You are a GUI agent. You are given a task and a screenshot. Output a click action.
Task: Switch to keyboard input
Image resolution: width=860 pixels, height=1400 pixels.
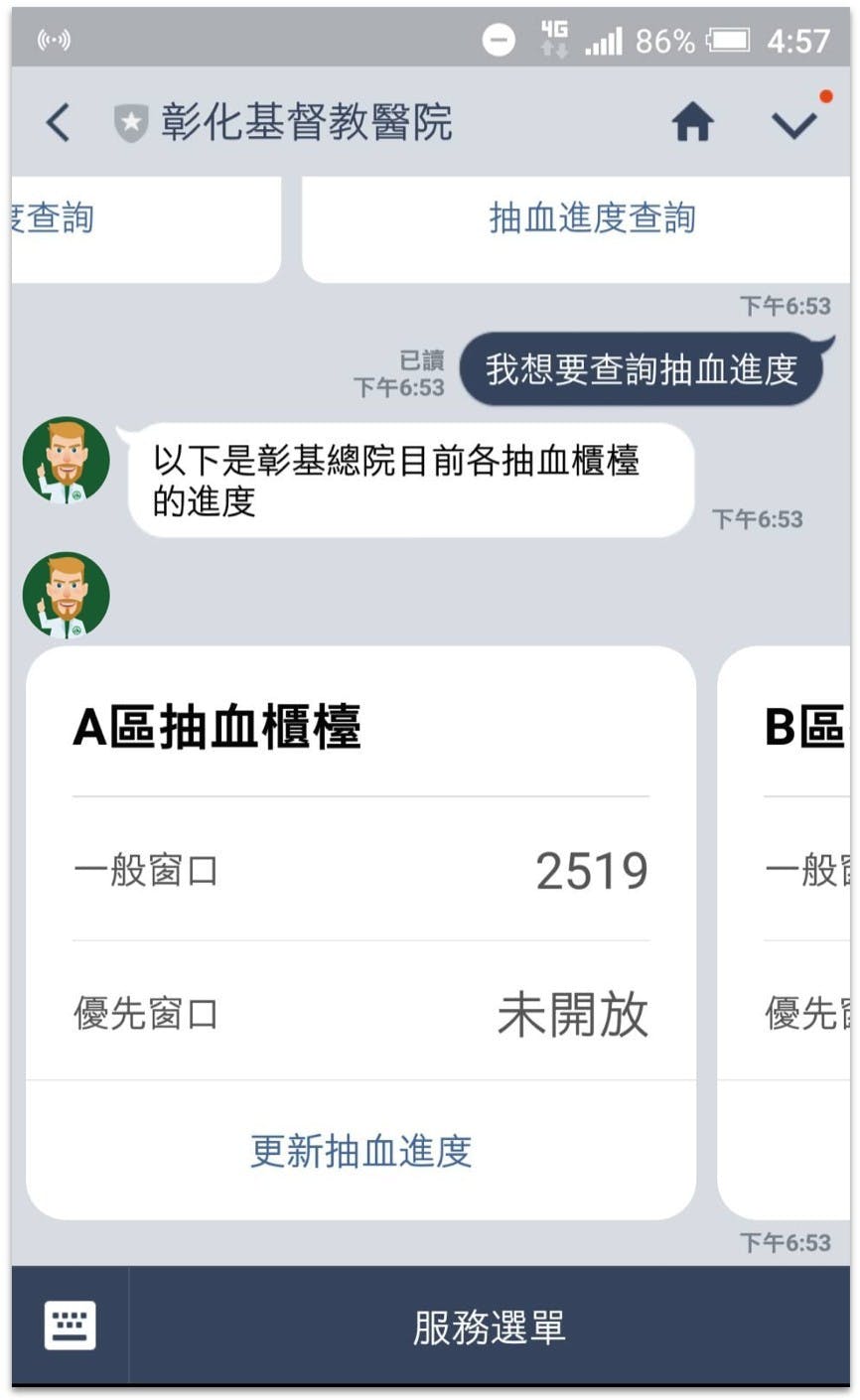(x=70, y=1326)
